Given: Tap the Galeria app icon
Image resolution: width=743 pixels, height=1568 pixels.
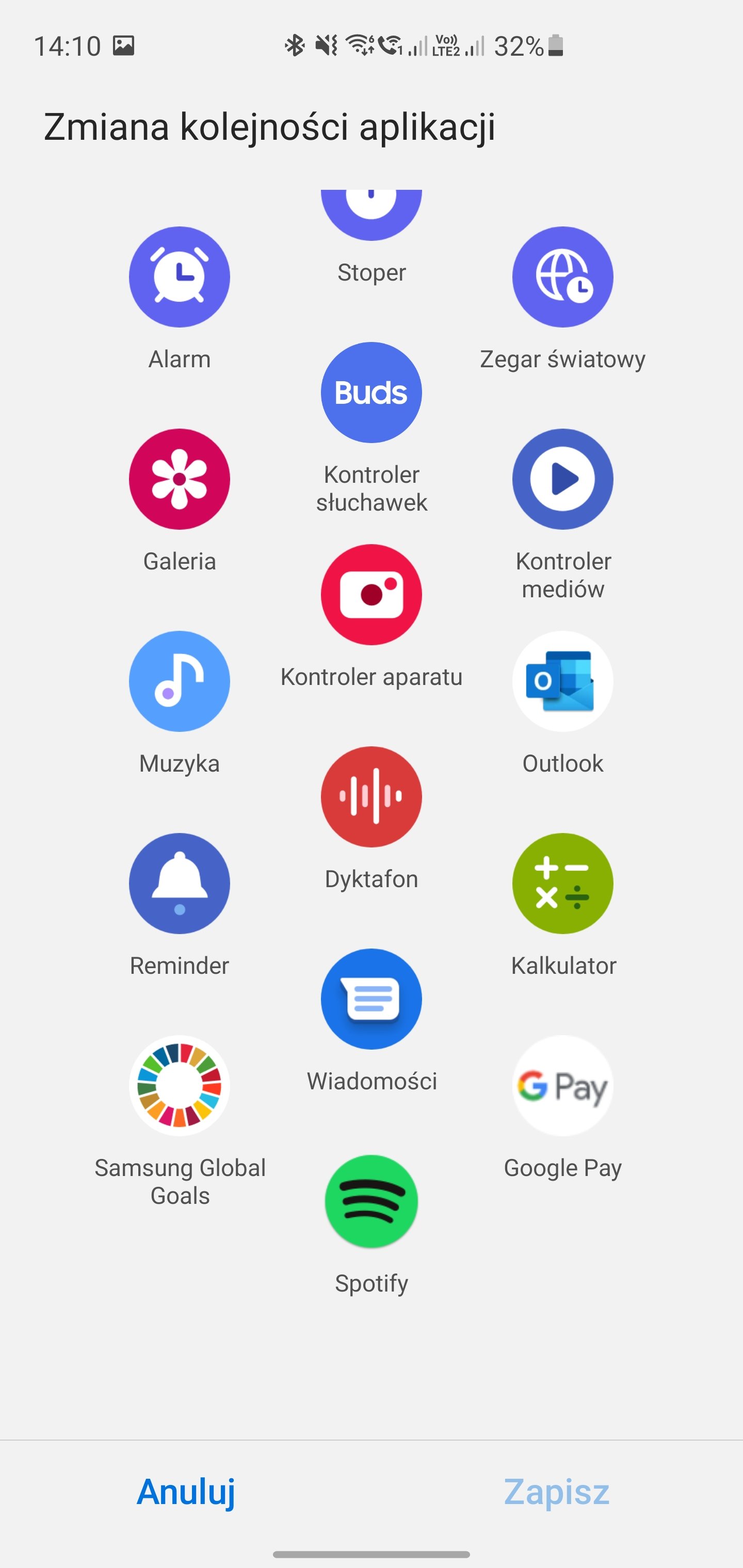Looking at the screenshot, I should [180, 479].
